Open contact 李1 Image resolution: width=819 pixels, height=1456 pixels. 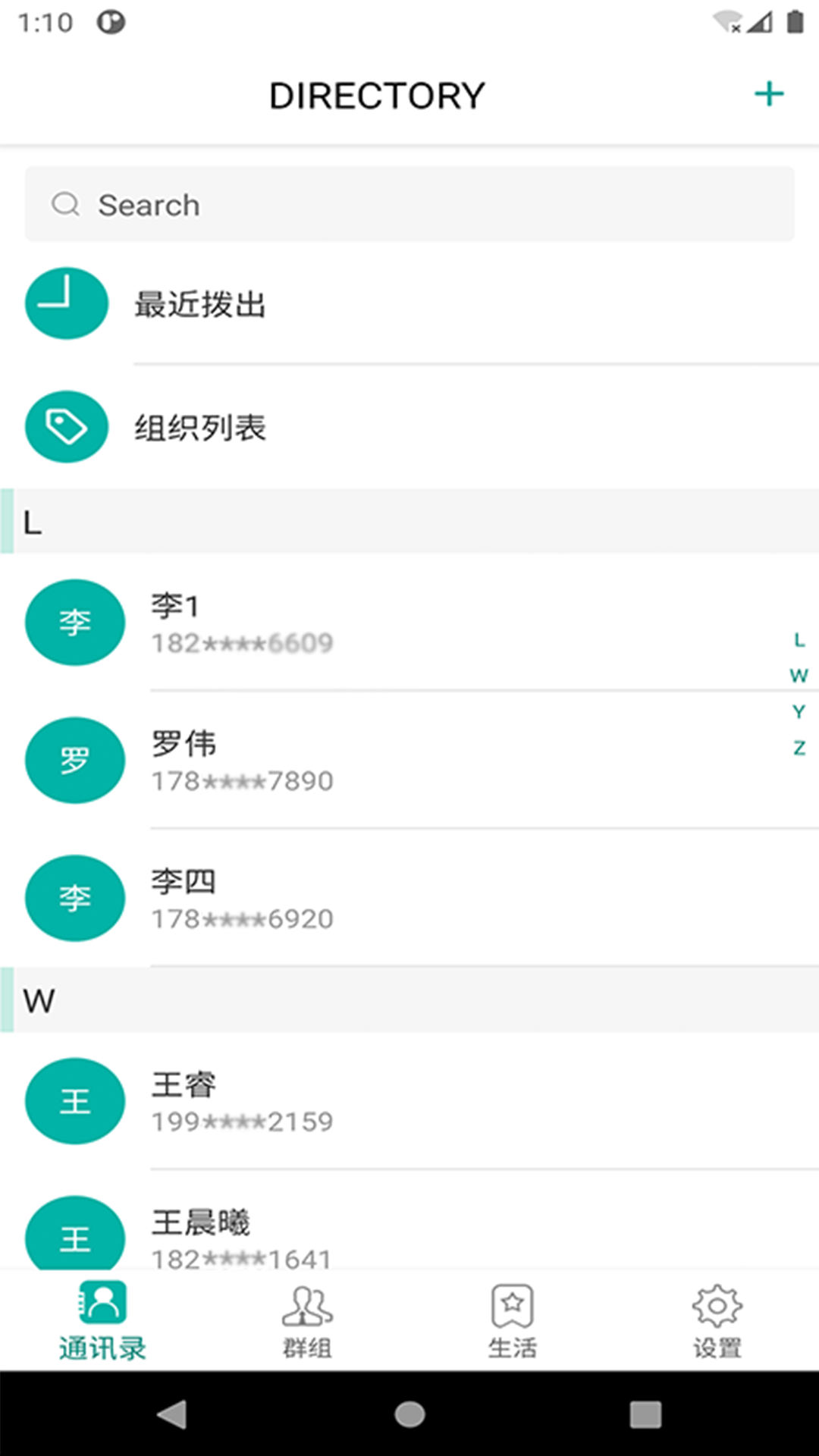tap(409, 623)
